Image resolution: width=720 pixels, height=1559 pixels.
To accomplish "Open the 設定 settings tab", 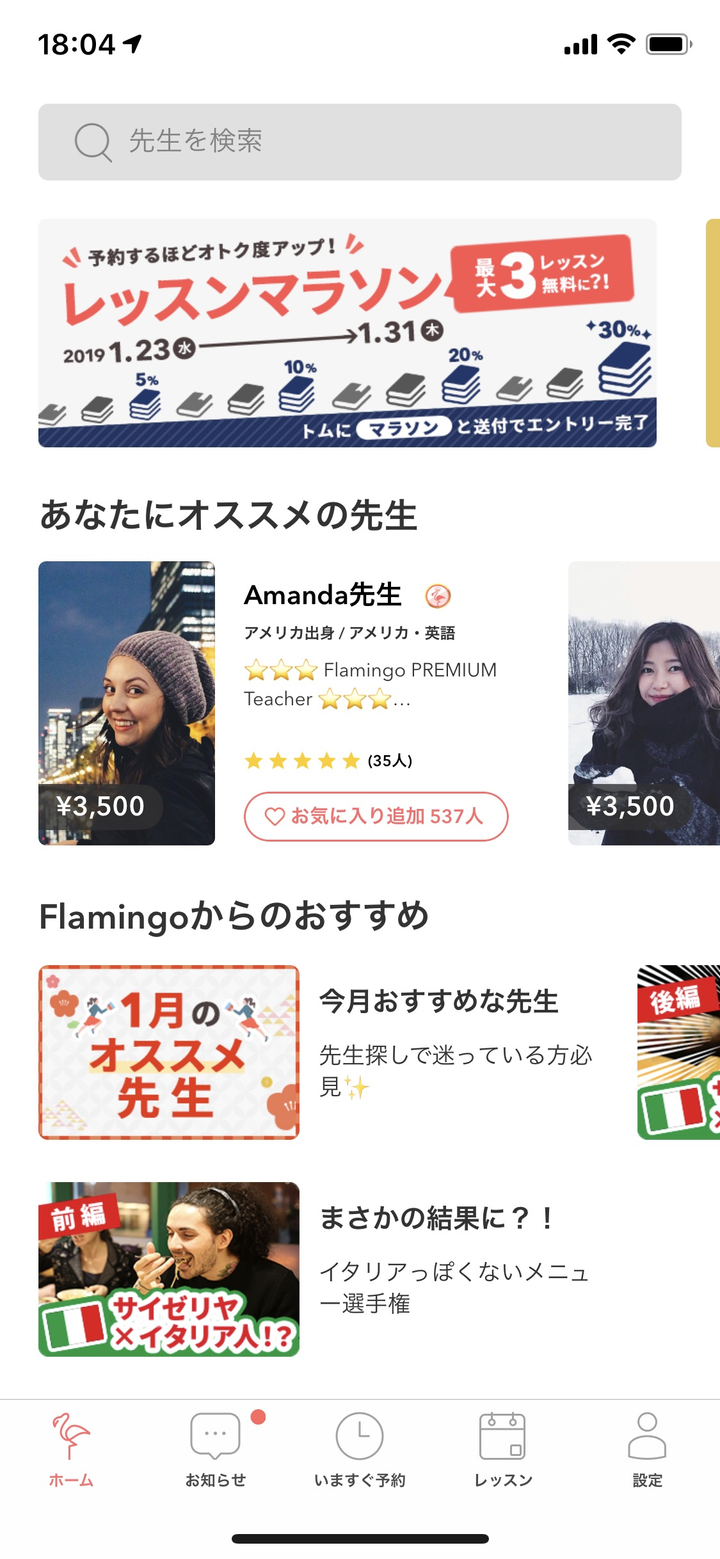I will point(647,1450).
